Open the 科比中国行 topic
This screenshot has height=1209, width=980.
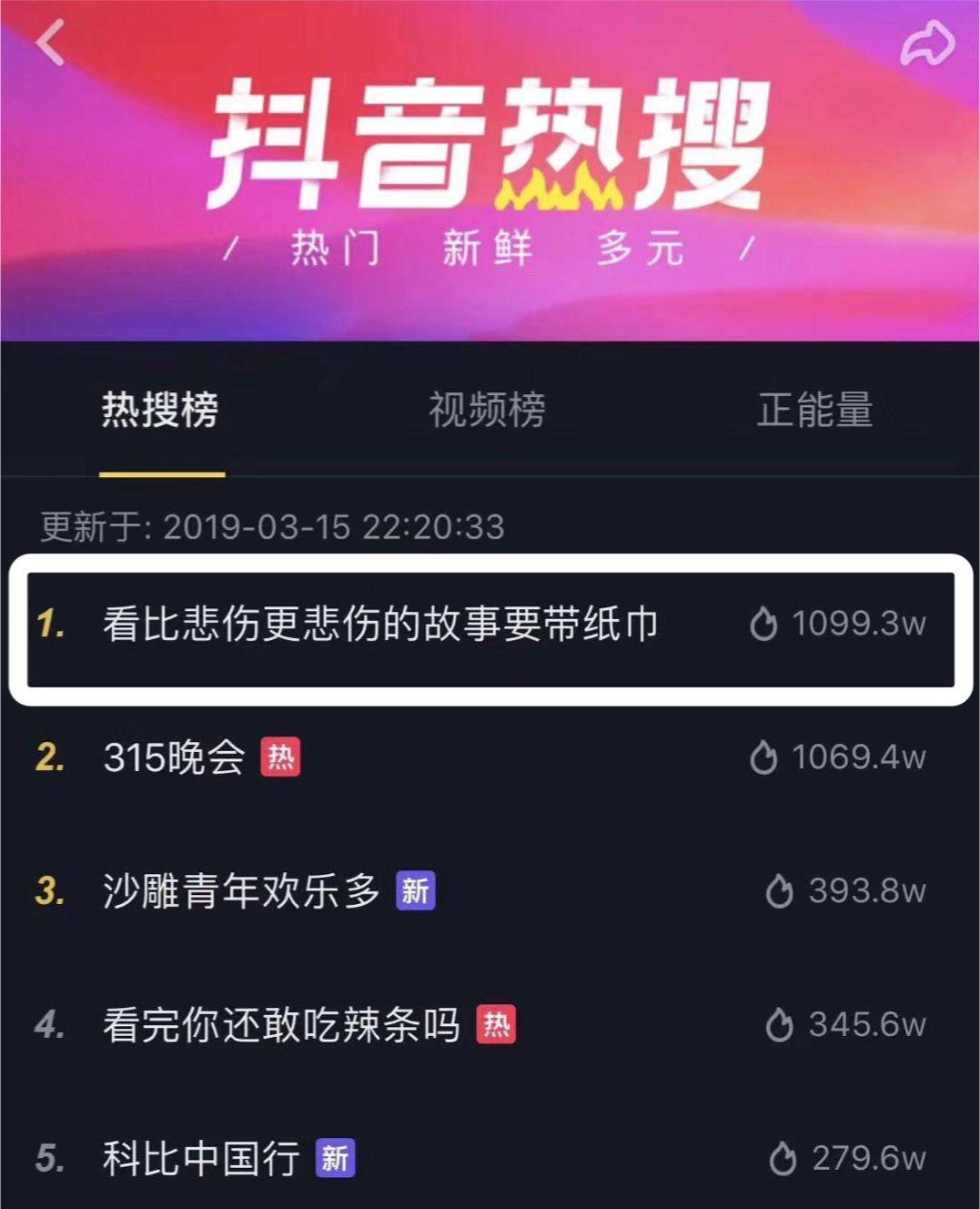pyautogui.click(x=201, y=1158)
